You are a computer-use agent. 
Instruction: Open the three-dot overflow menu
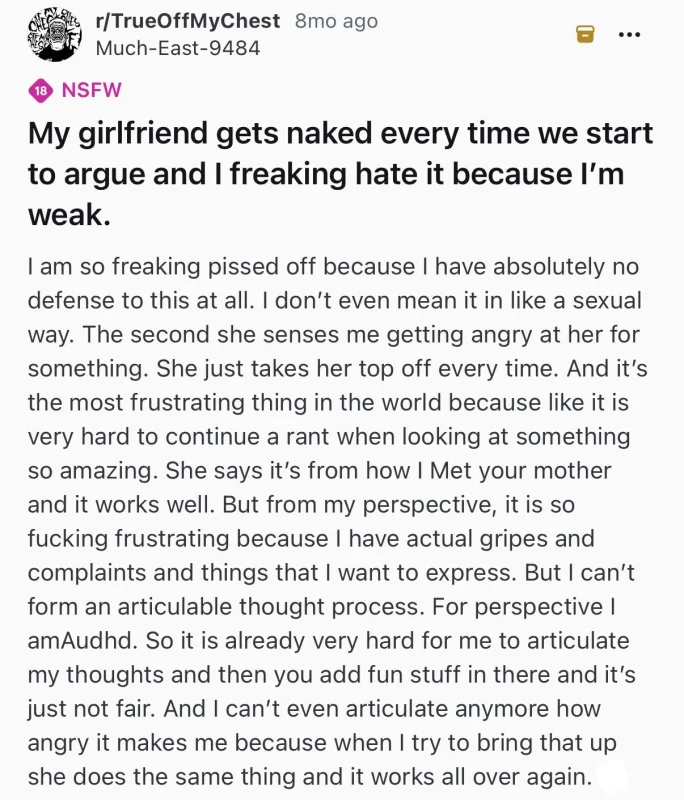(x=629, y=35)
